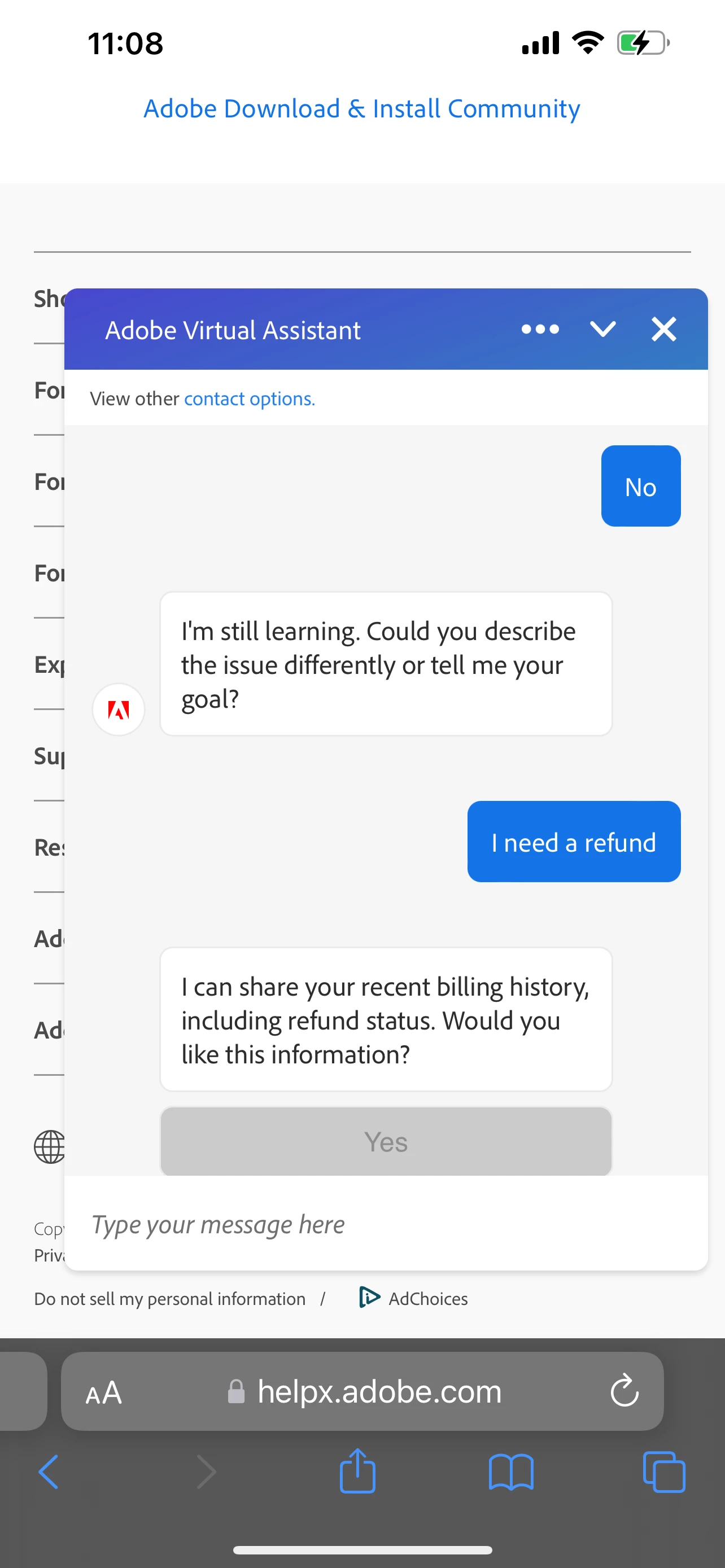Screen dimensions: 725x1568
Task: Close the Adobe Virtual Assistant window
Action: pos(663,329)
